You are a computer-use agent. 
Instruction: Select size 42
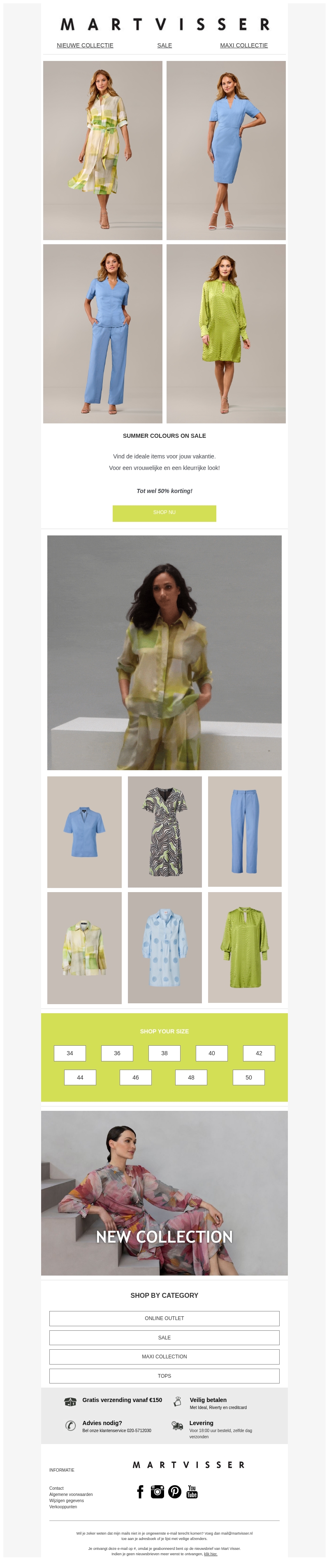click(258, 1053)
